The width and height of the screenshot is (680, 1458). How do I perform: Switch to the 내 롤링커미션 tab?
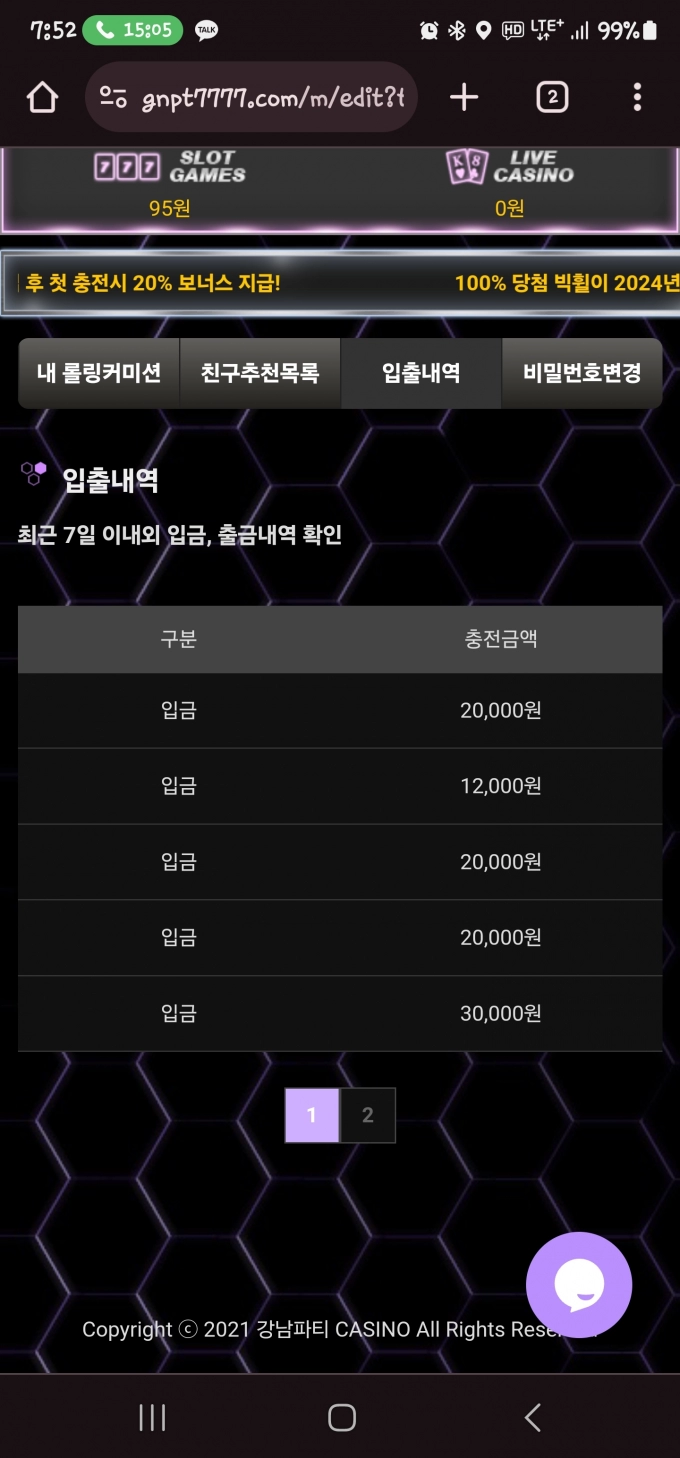point(99,373)
